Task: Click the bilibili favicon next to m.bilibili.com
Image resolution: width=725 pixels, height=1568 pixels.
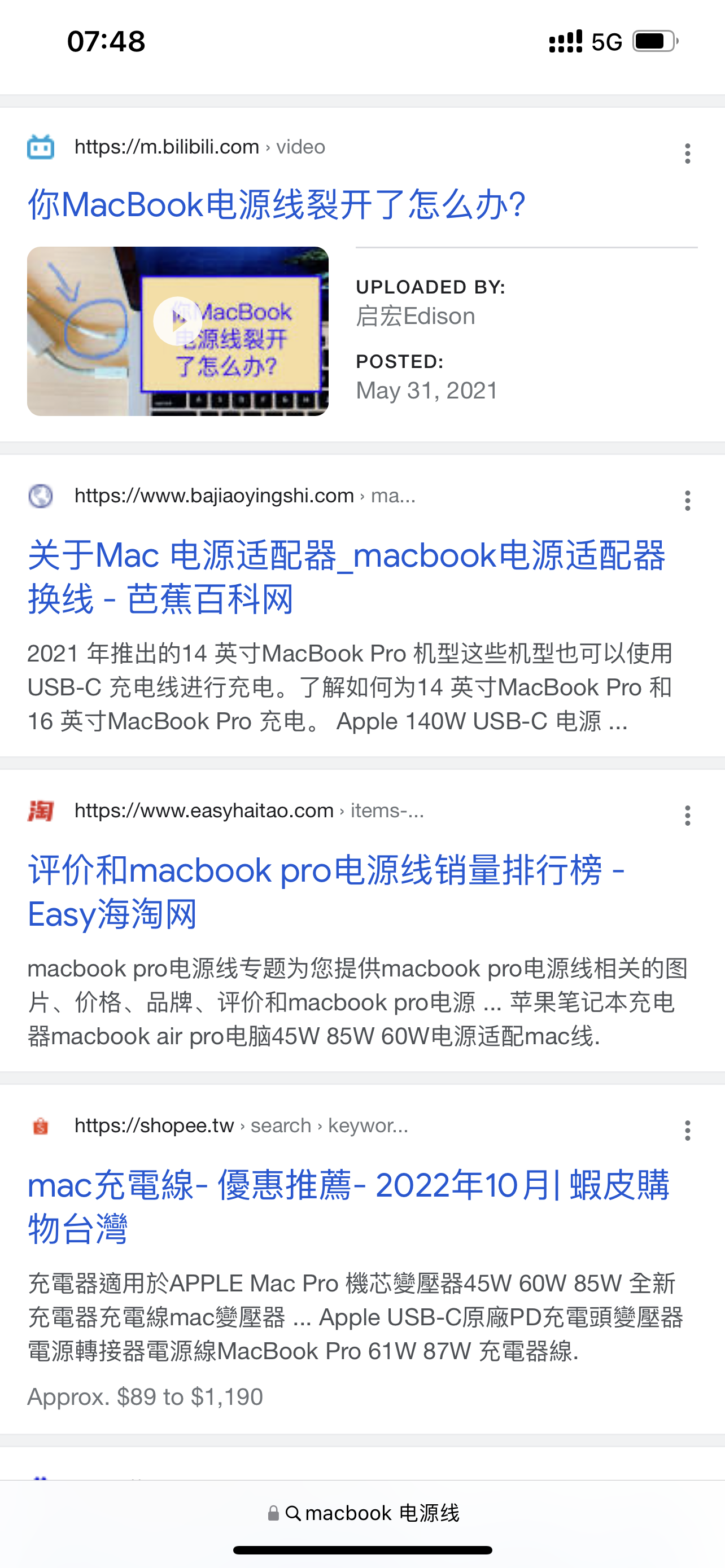Action: click(x=40, y=146)
